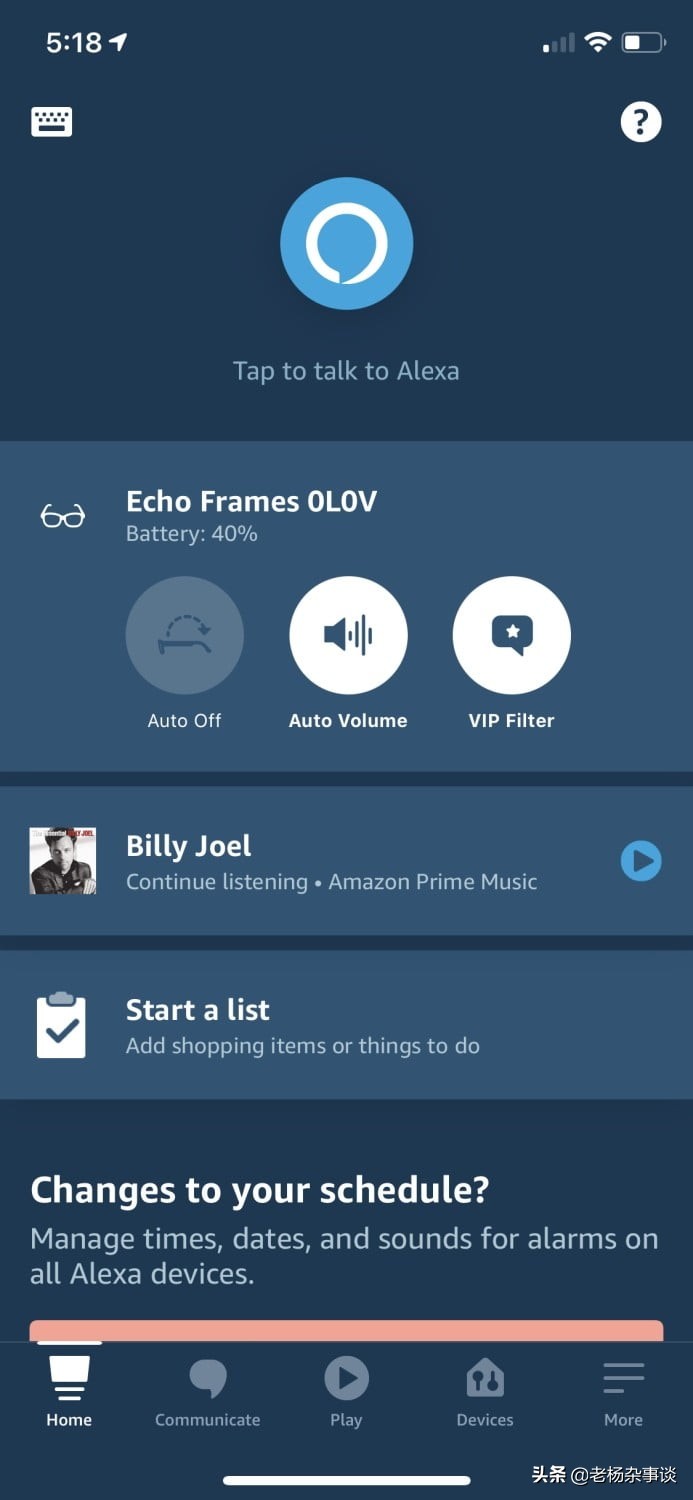Image resolution: width=693 pixels, height=1500 pixels.
Task: Toggle Auto Off for Echo Frames
Action: pyautogui.click(x=184, y=636)
